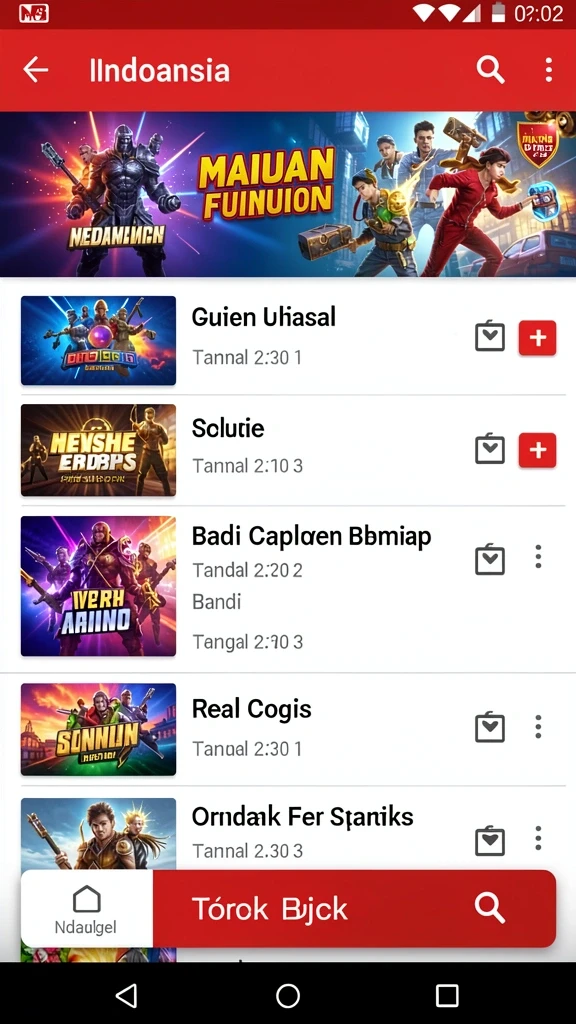The height and width of the screenshot is (1024, 576).
Task: Tap the red plus button for Guien Uliasal
Action: (x=537, y=338)
